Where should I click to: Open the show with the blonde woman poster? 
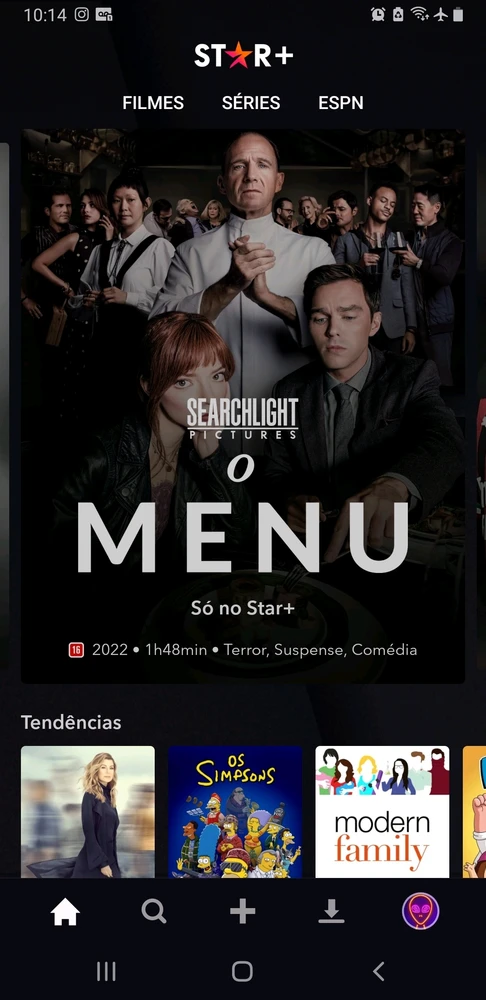[88, 812]
